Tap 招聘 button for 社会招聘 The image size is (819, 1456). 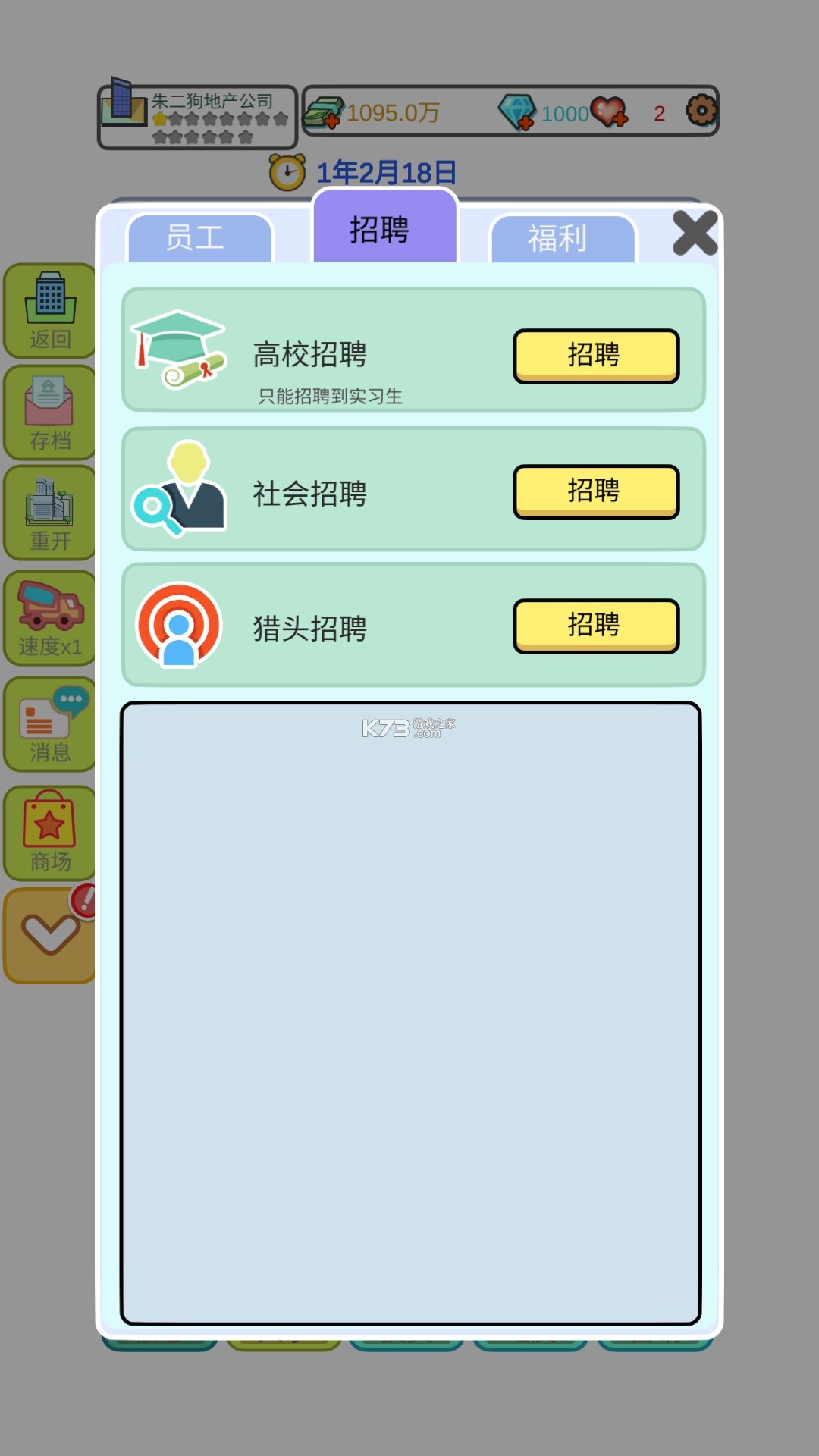596,491
